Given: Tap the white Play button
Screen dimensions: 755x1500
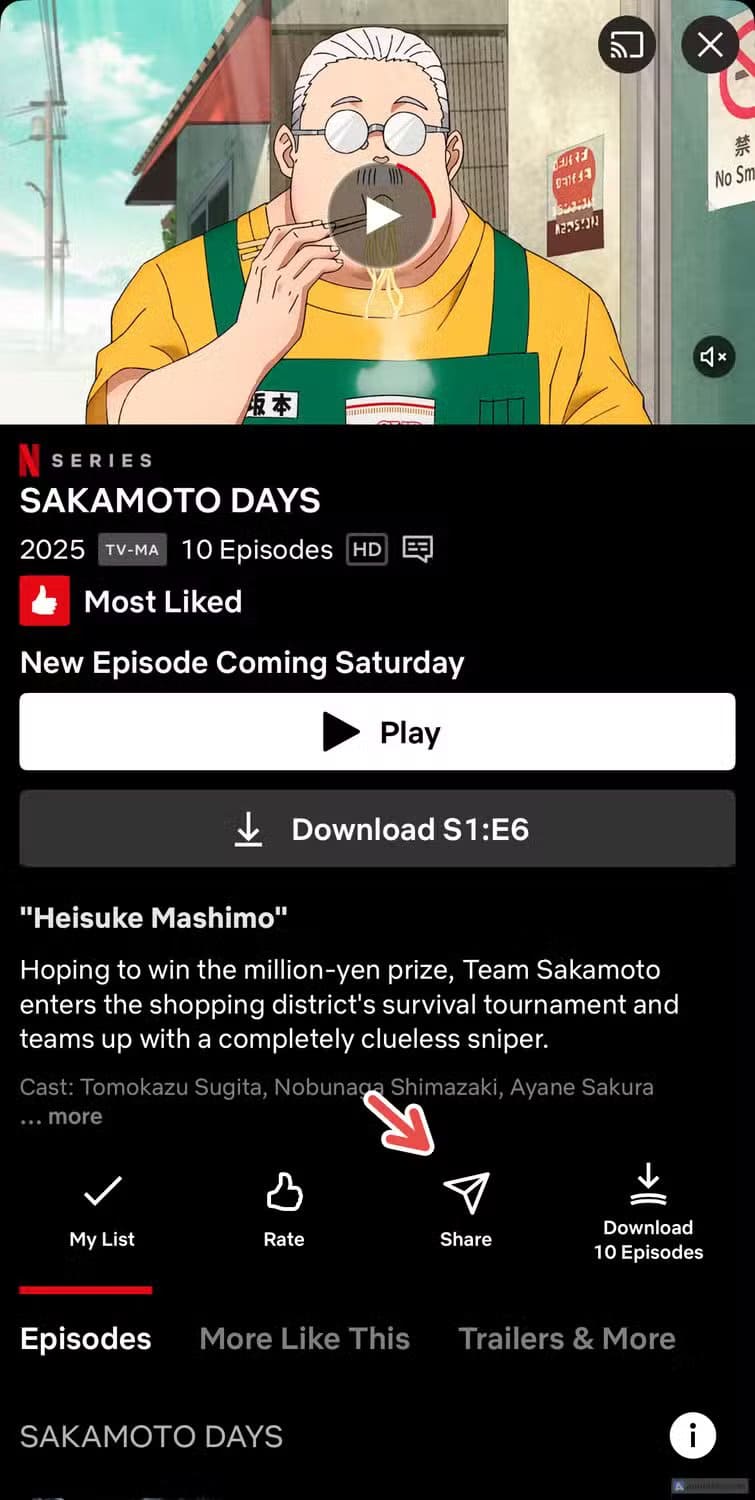Looking at the screenshot, I should 377,732.
